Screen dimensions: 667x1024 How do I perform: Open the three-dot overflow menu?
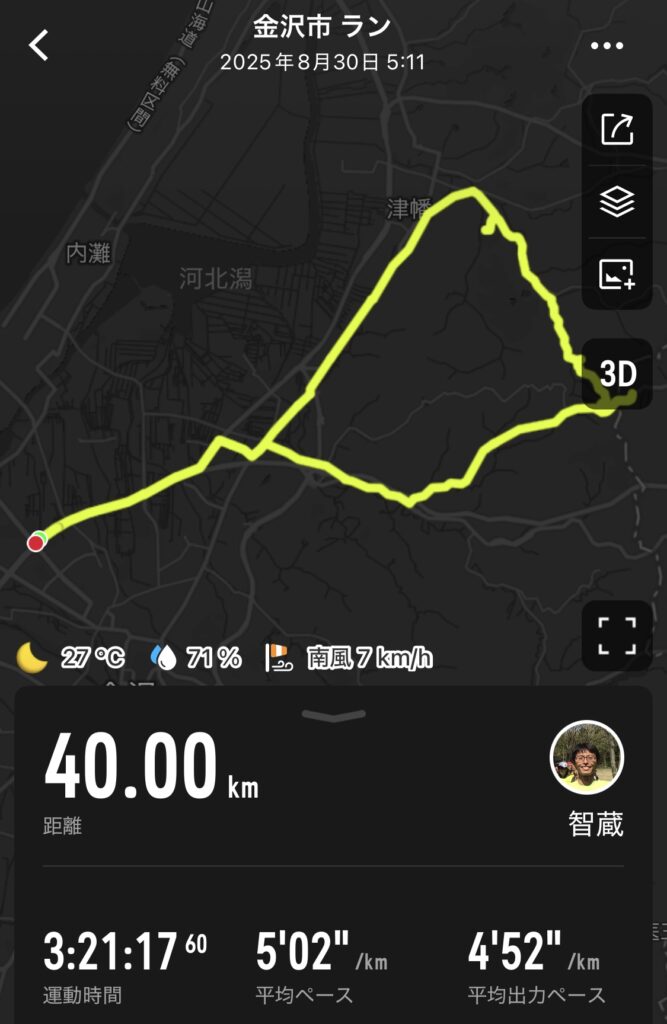click(606, 46)
